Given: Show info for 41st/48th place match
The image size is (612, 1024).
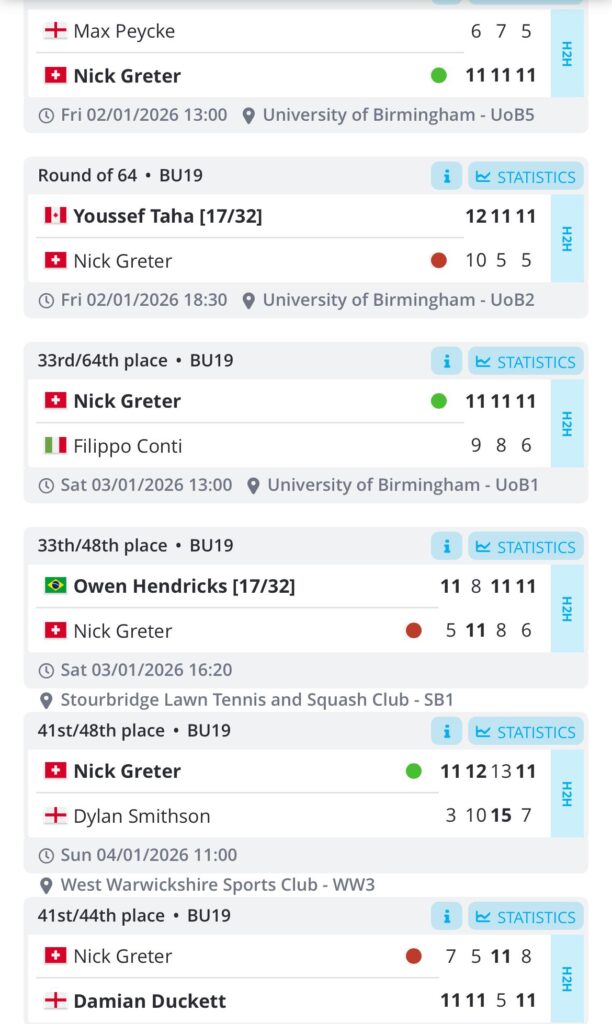Looking at the screenshot, I should [446, 732].
